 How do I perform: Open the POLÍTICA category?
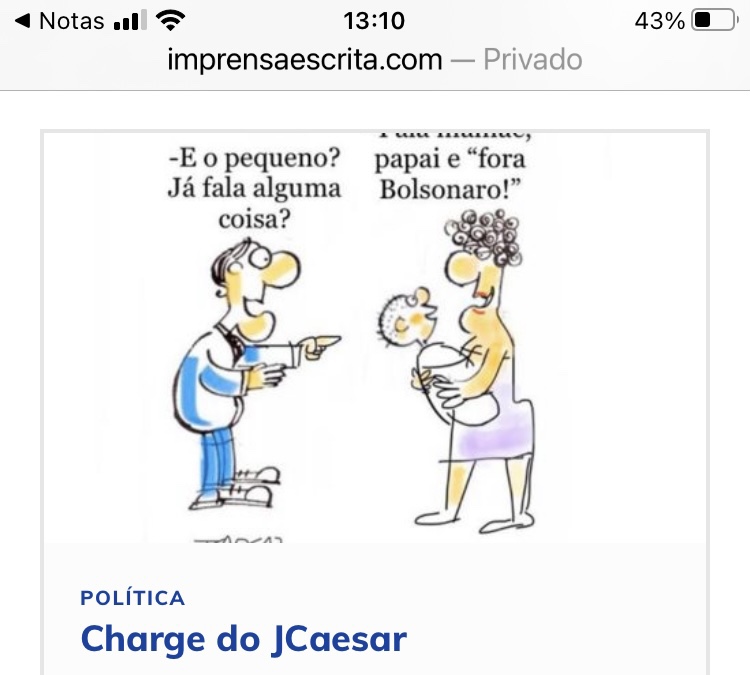point(132,598)
